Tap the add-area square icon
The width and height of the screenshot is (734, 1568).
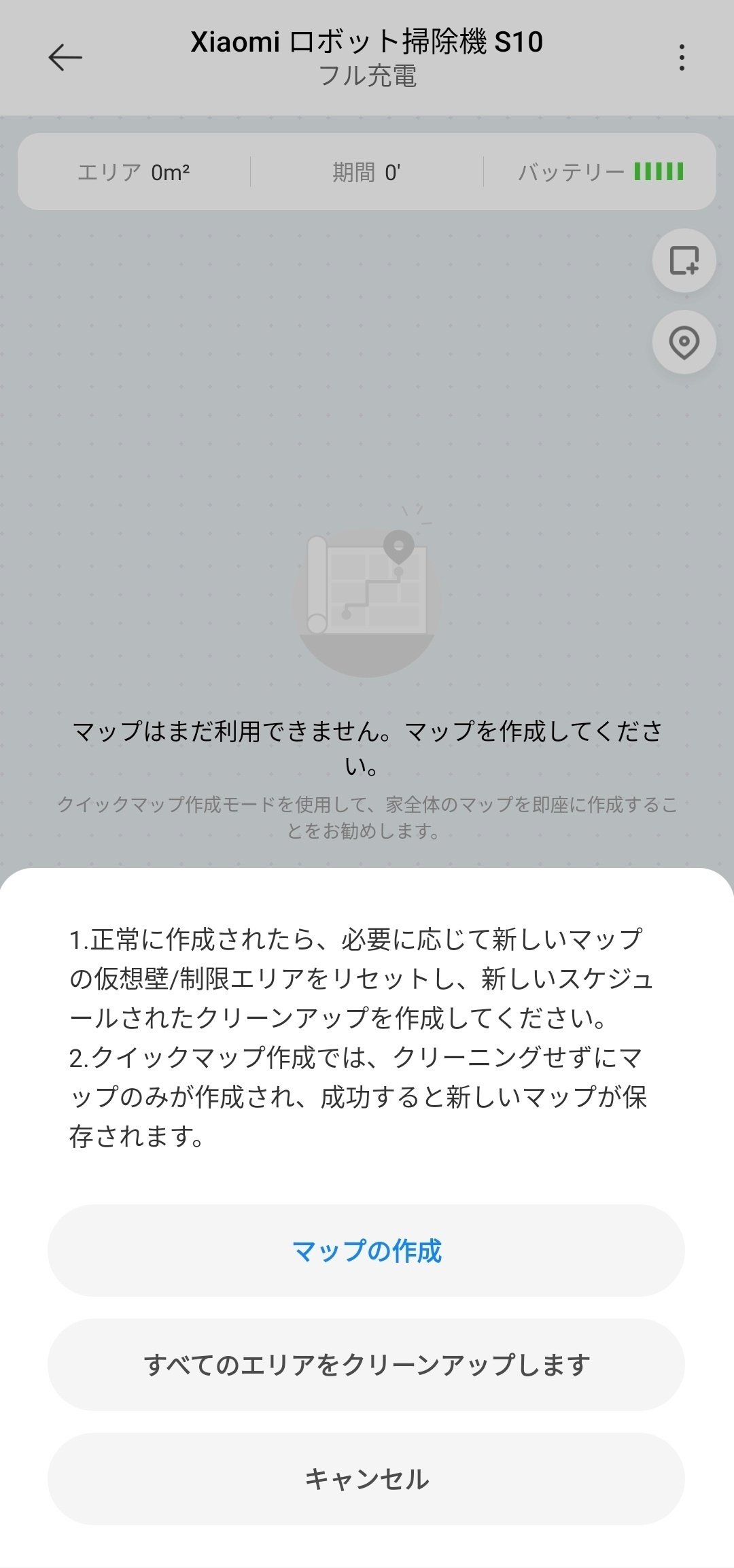(684, 260)
